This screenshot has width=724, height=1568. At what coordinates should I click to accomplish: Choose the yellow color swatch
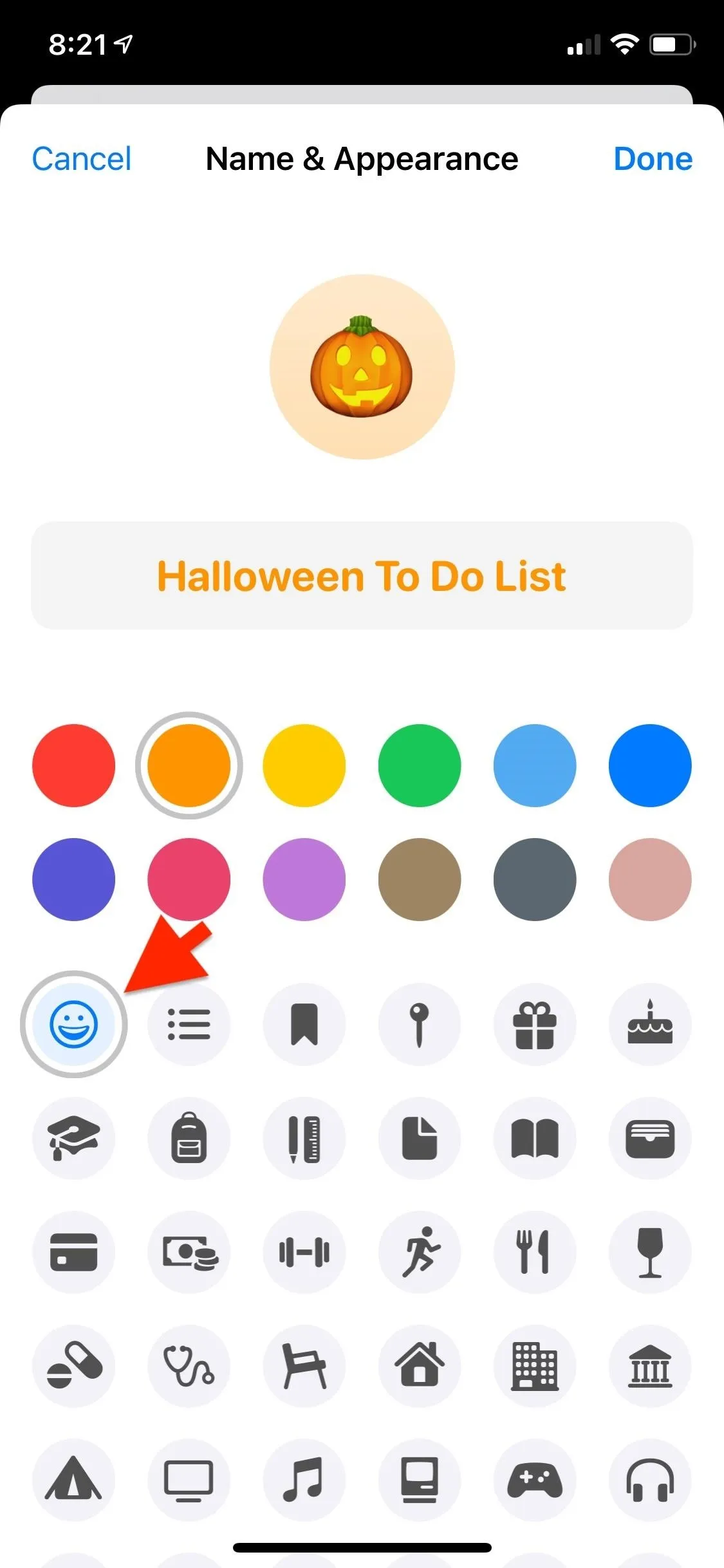point(304,765)
